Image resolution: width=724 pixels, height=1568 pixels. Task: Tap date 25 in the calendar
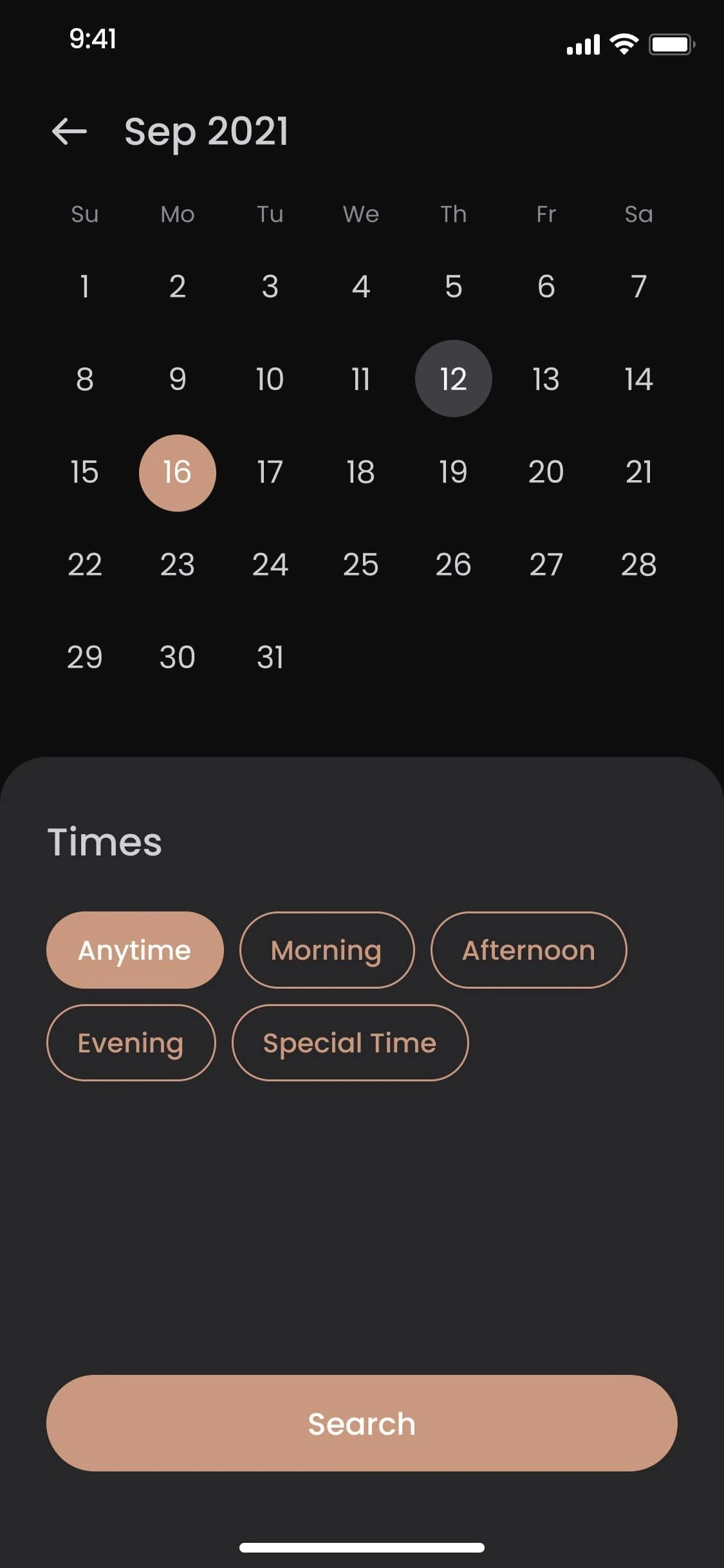click(x=361, y=565)
